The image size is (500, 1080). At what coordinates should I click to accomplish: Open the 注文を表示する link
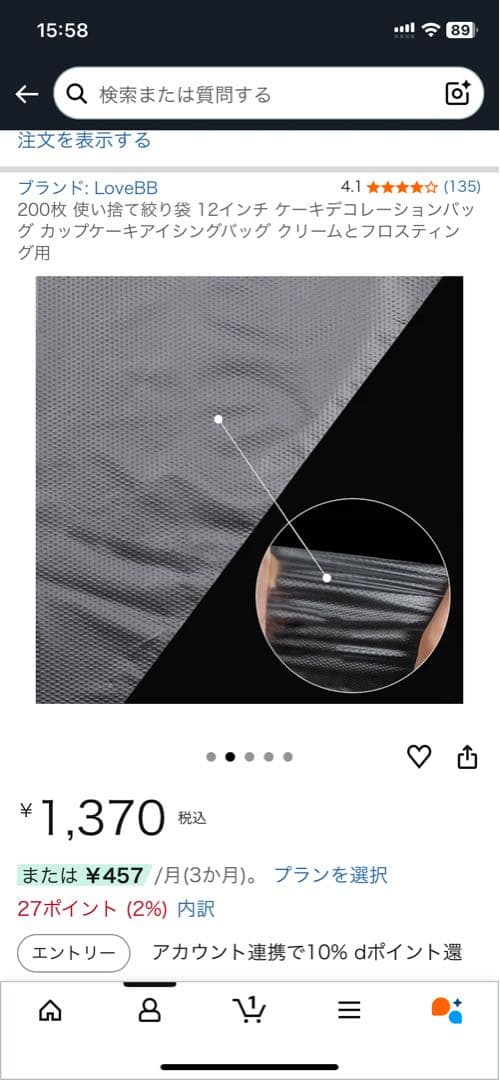point(84,141)
